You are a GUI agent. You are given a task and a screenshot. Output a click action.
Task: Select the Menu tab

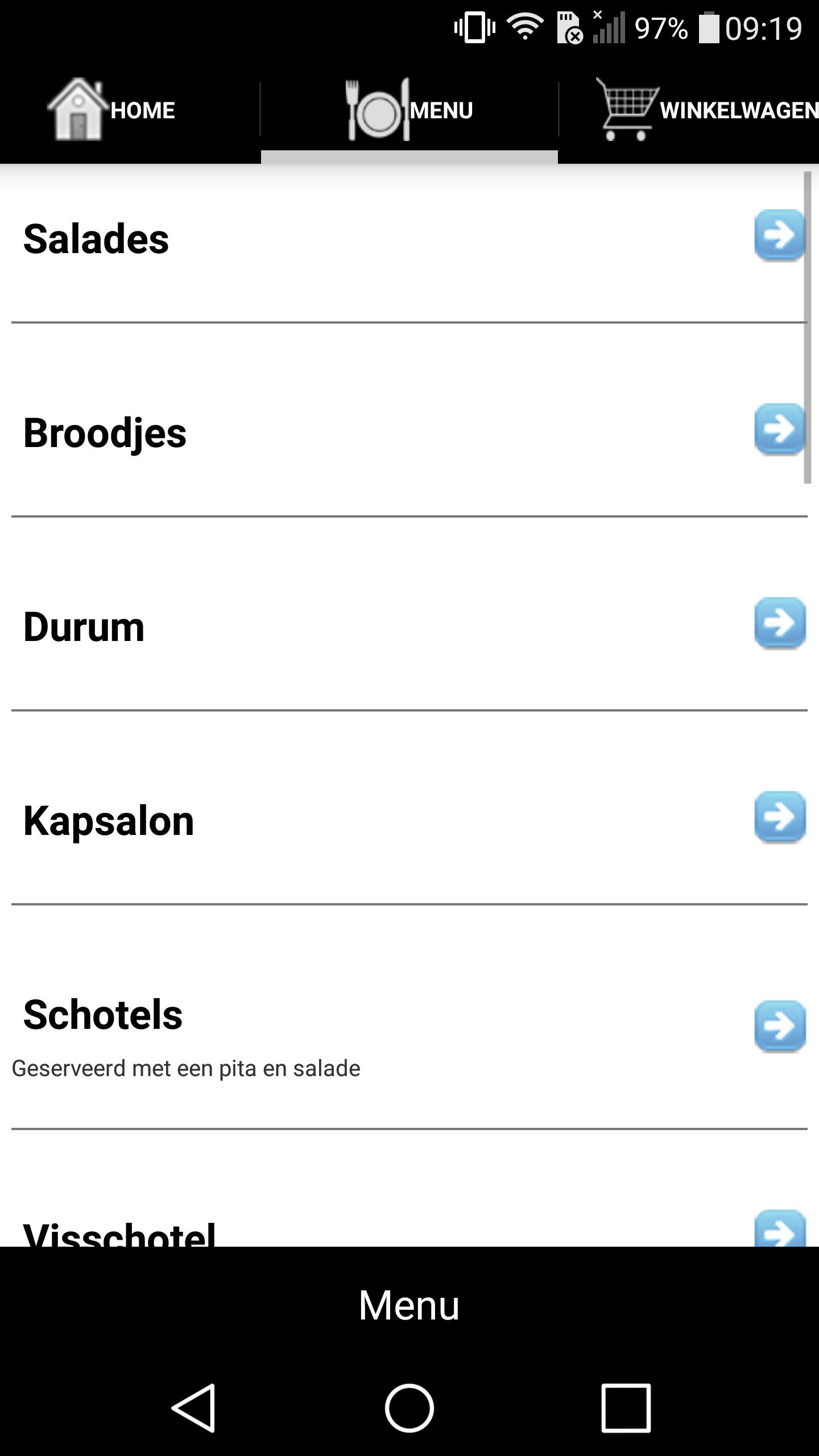pos(409,110)
